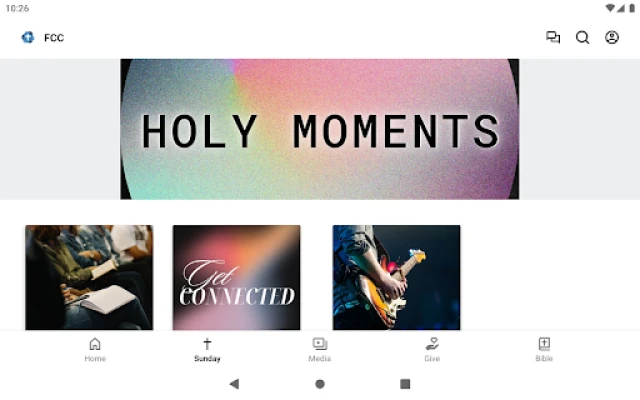Switch to the Give tab

(x=432, y=349)
